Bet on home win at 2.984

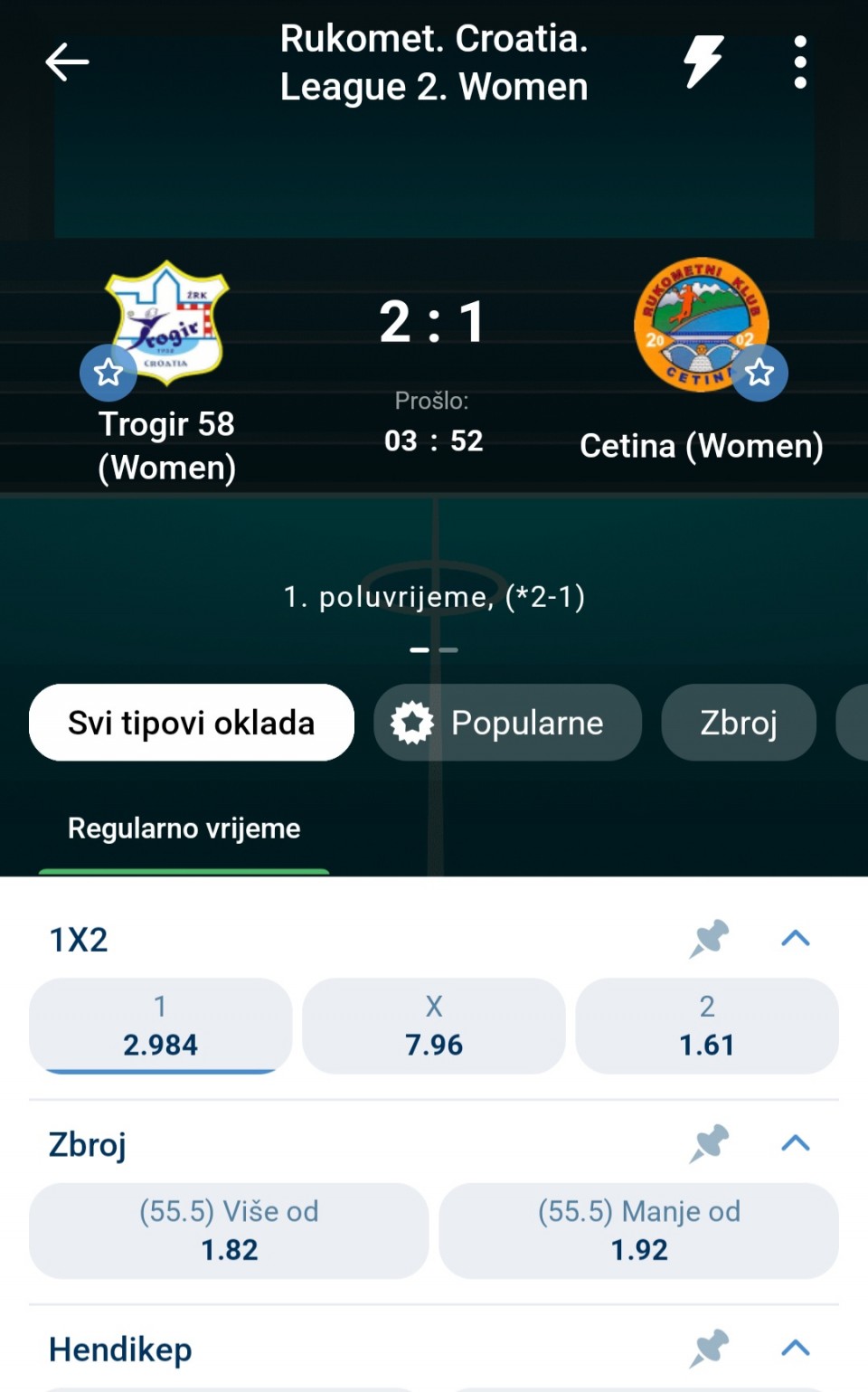160,1026
